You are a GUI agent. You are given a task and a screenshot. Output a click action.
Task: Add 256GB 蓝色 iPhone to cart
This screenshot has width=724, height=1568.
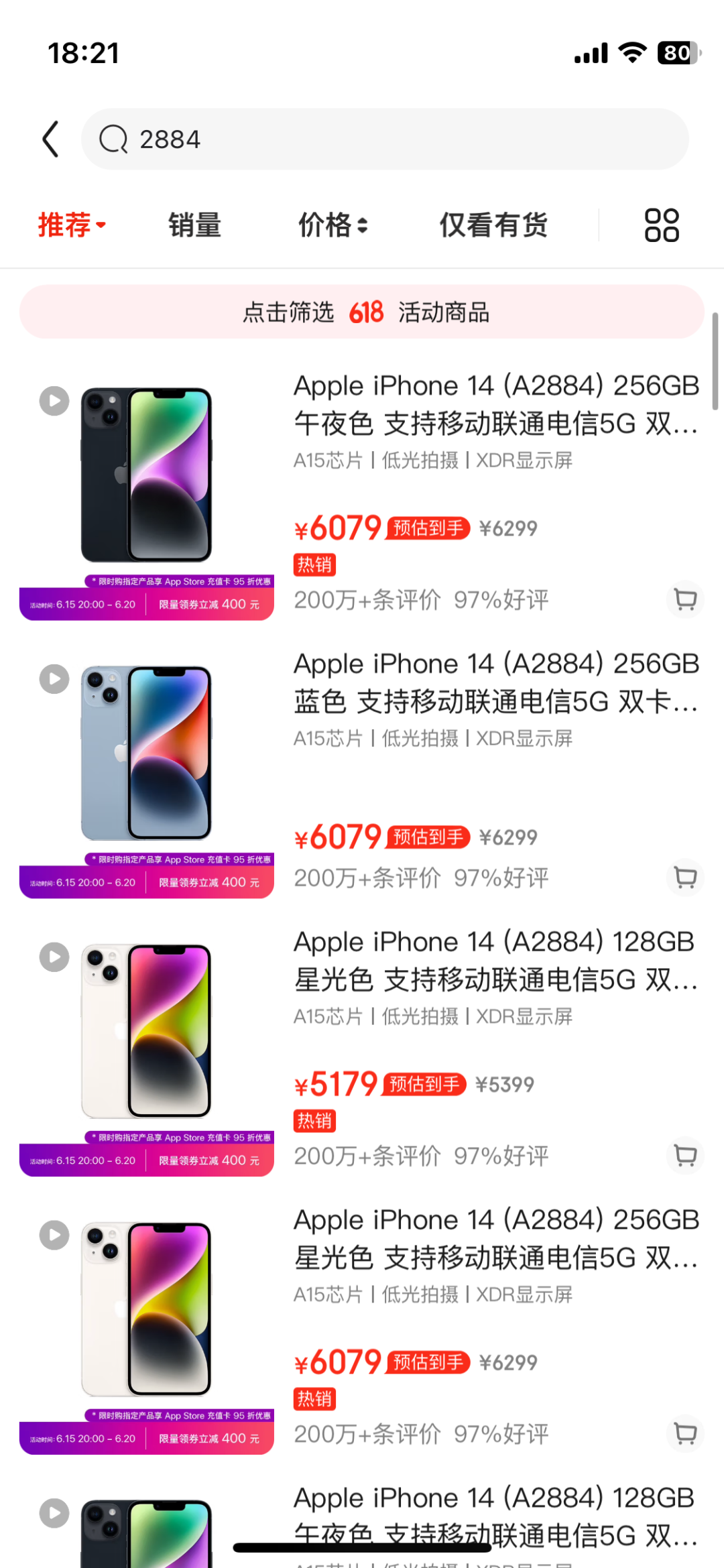[685, 877]
